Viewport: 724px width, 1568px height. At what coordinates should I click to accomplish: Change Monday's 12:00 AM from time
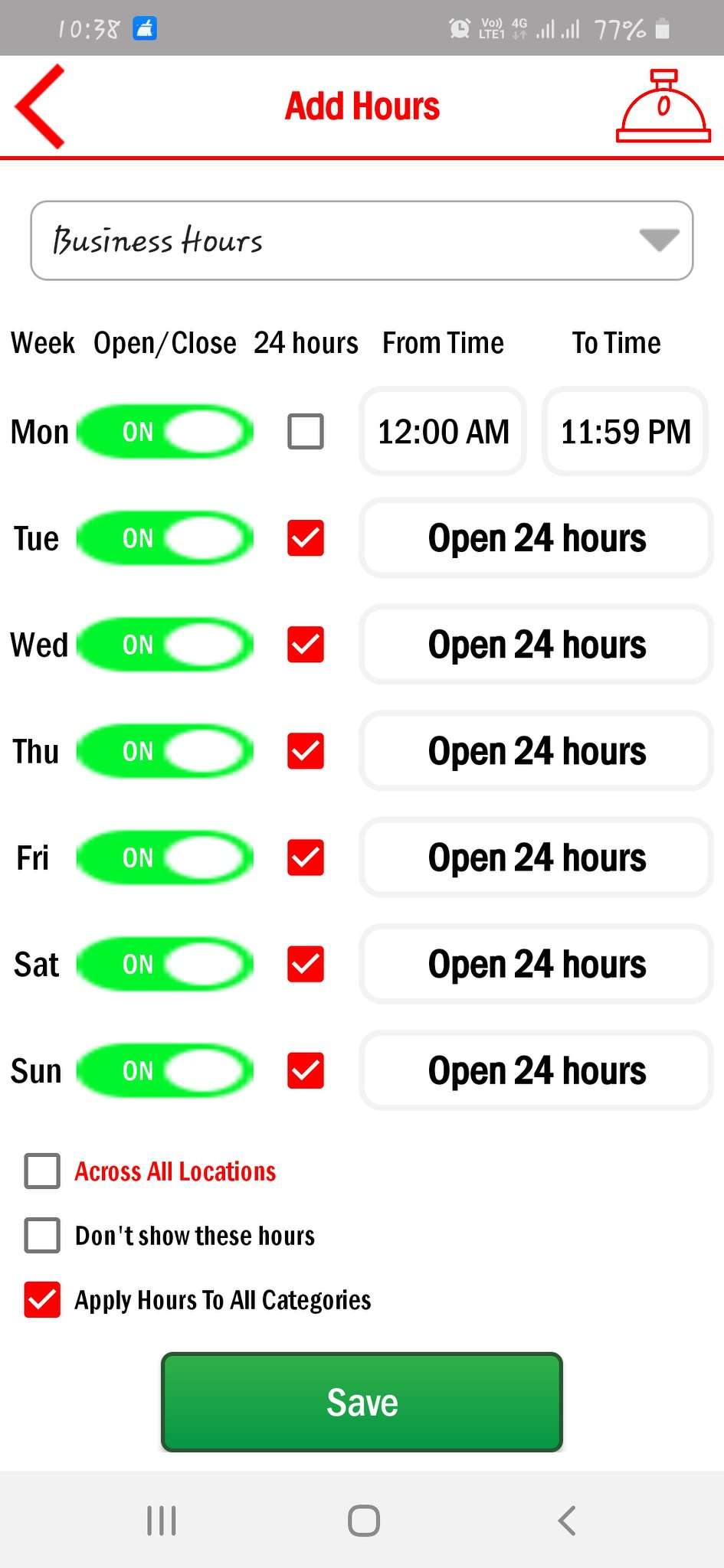[443, 432]
